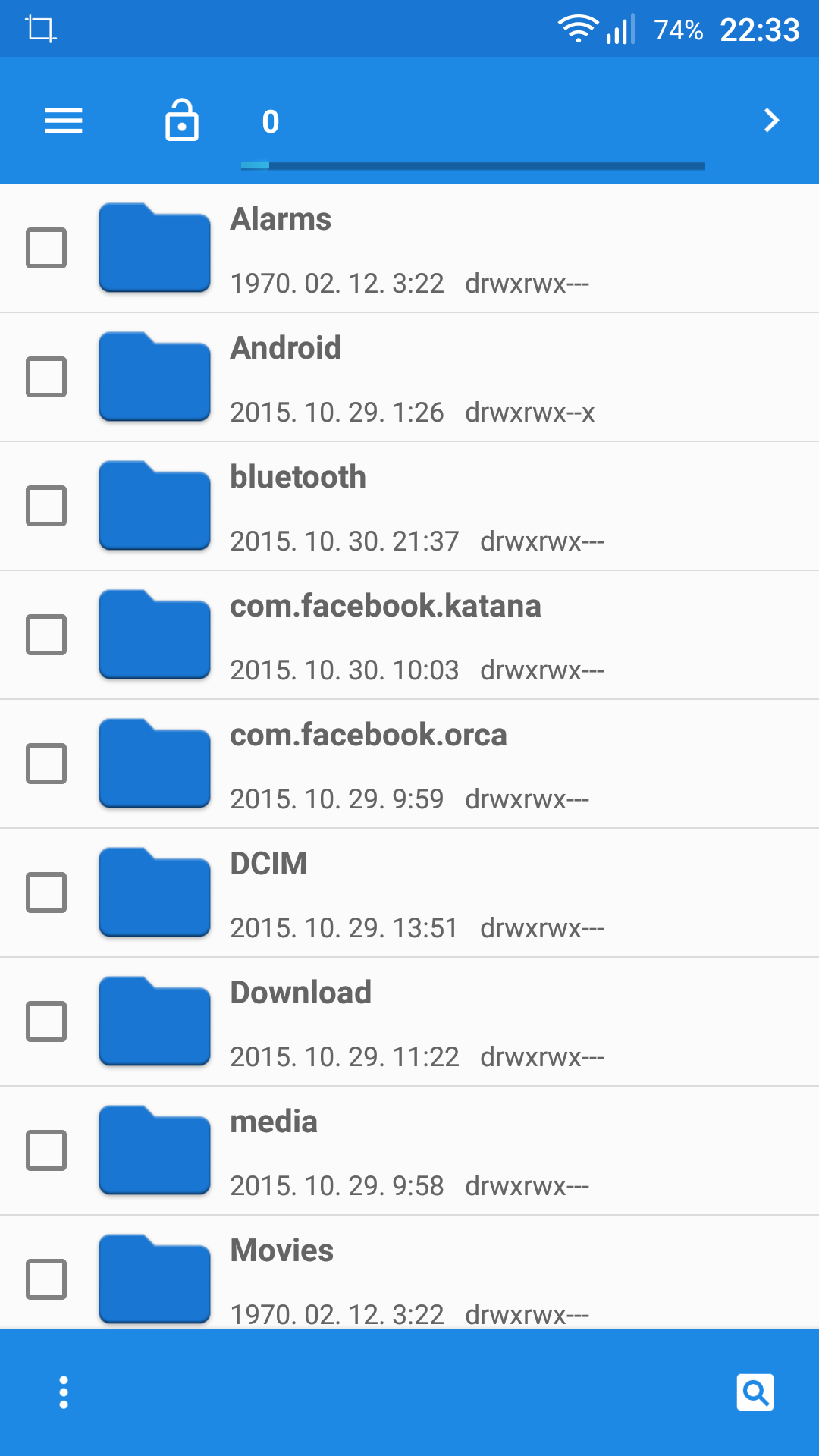Tap the unlocked padlock icon
The width and height of the screenshot is (819, 1456).
182,120
